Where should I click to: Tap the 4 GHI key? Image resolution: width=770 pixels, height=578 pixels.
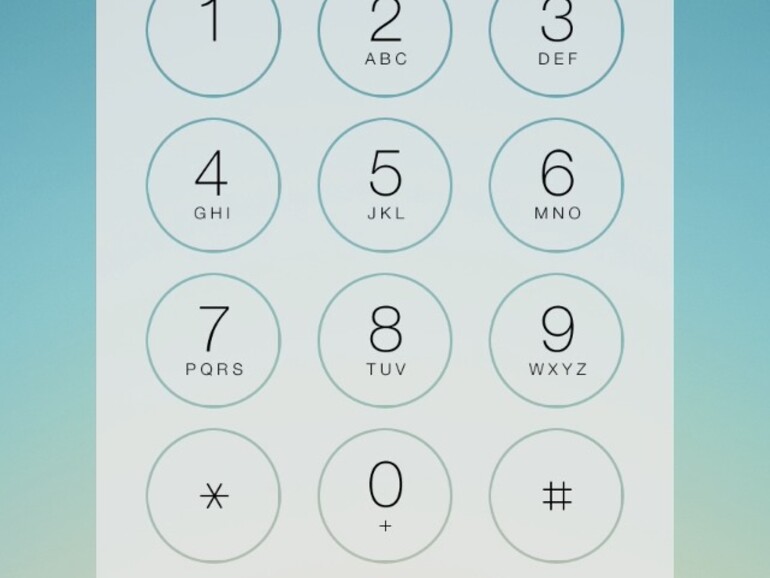[x=213, y=185]
